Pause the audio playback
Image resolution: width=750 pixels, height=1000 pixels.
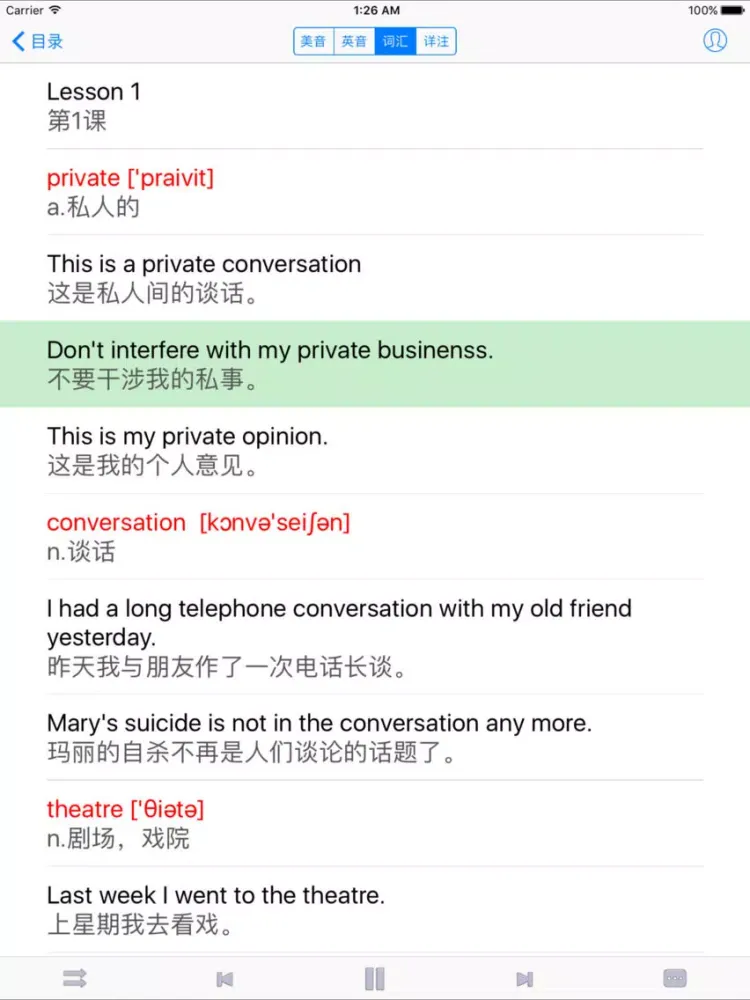375,978
